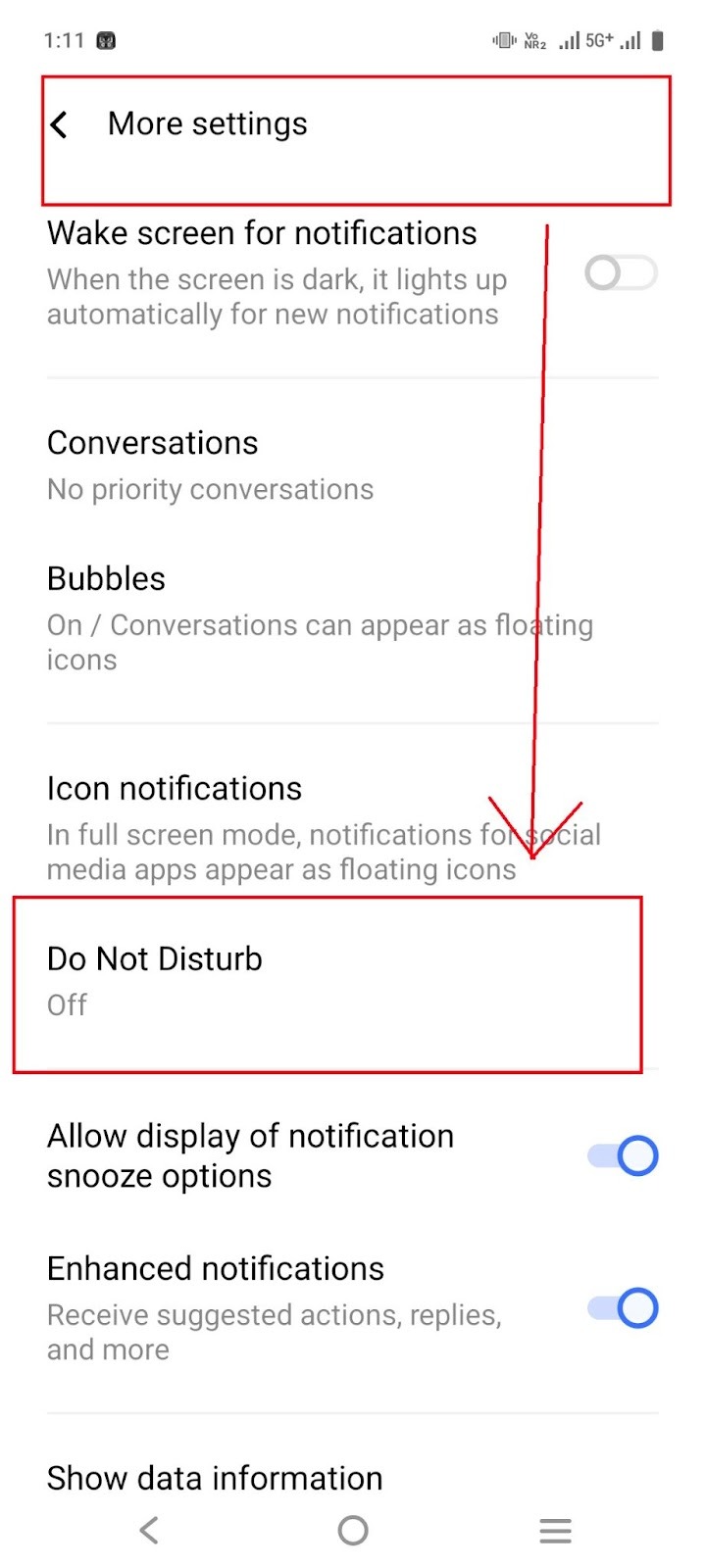The image size is (706, 1568).
Task: Go back from More settings
Action: 60,124
